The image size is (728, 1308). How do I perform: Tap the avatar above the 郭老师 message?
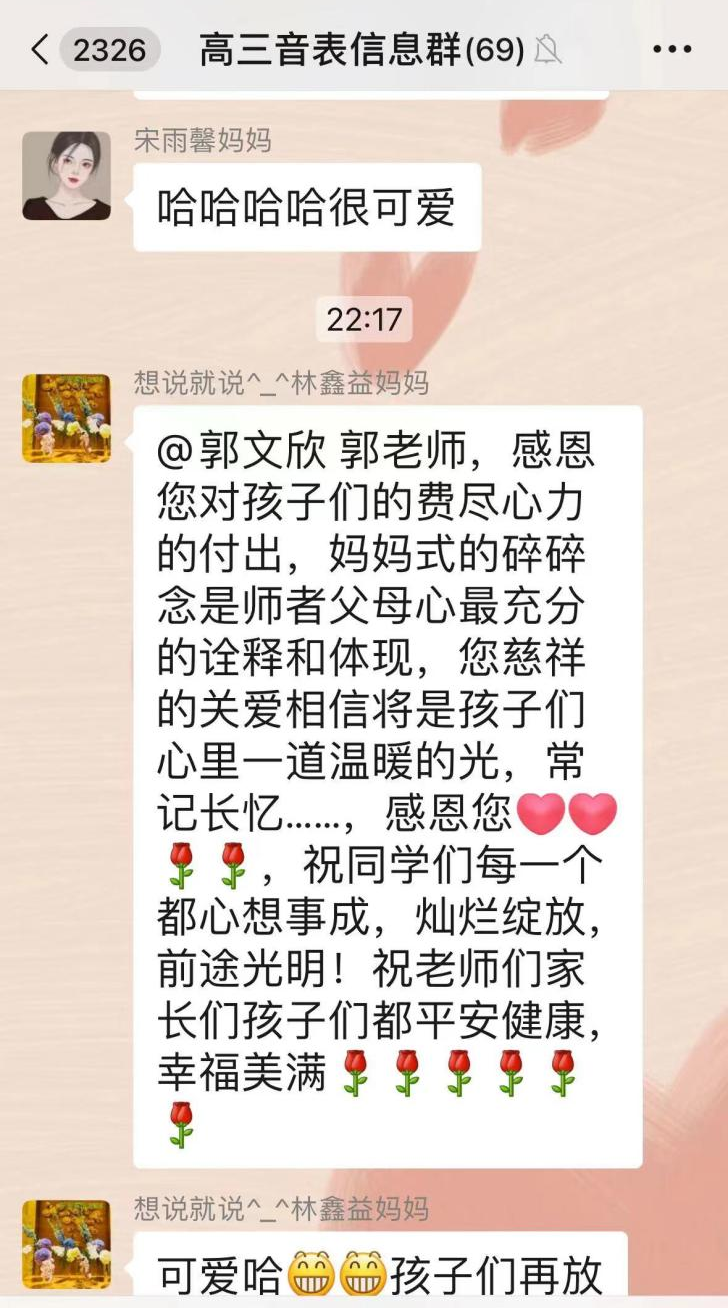click(x=66, y=418)
